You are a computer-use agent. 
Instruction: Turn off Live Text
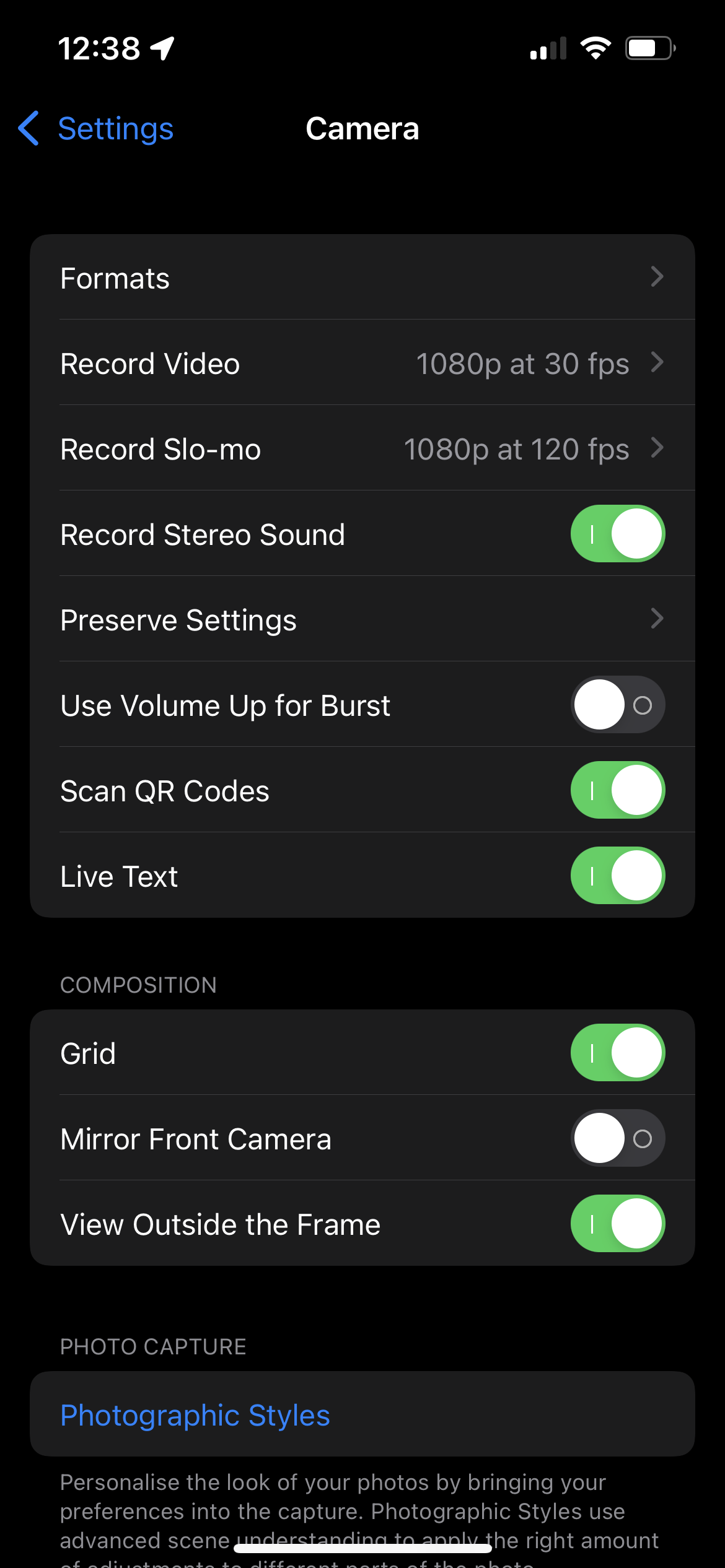pyautogui.click(x=617, y=876)
